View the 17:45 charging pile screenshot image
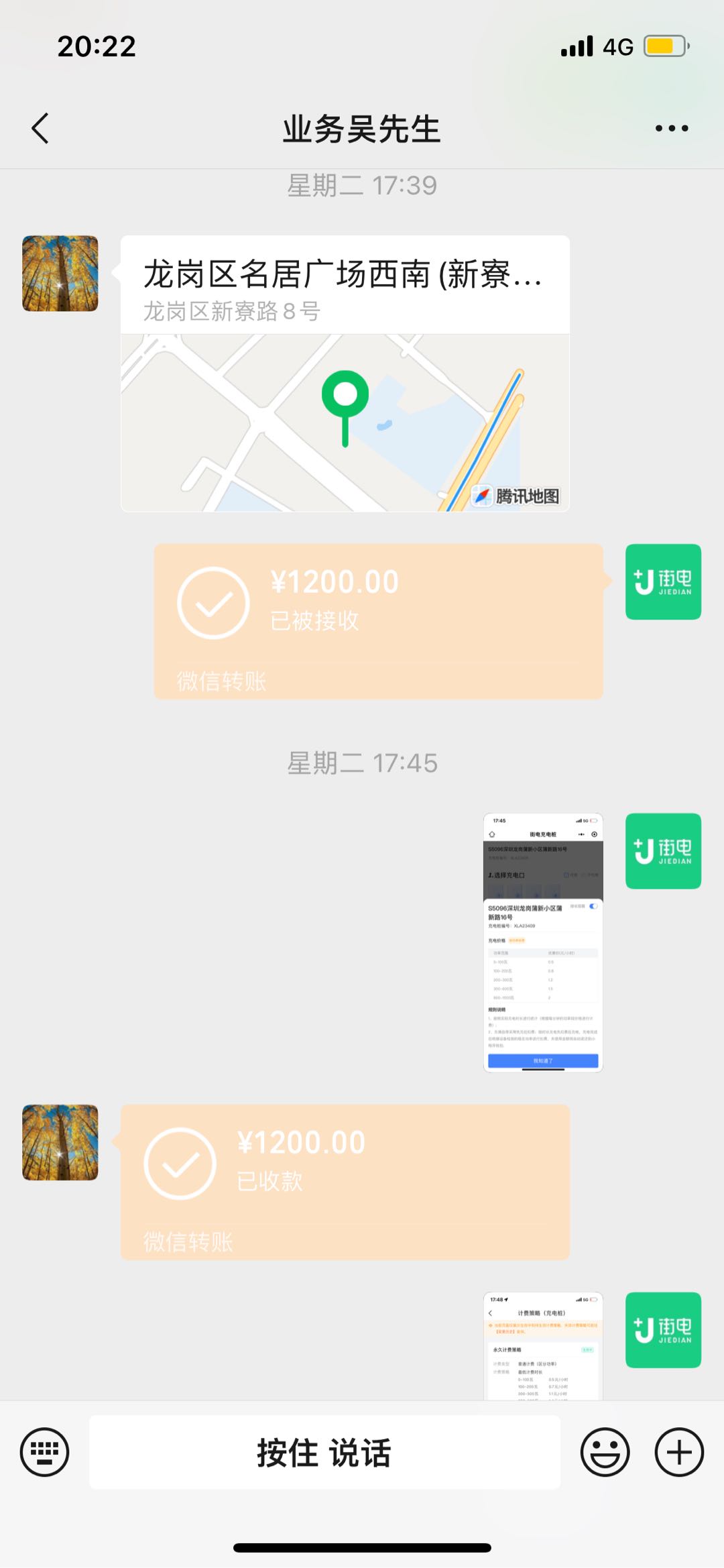Viewport: 724px width, 1568px height. coord(543,942)
